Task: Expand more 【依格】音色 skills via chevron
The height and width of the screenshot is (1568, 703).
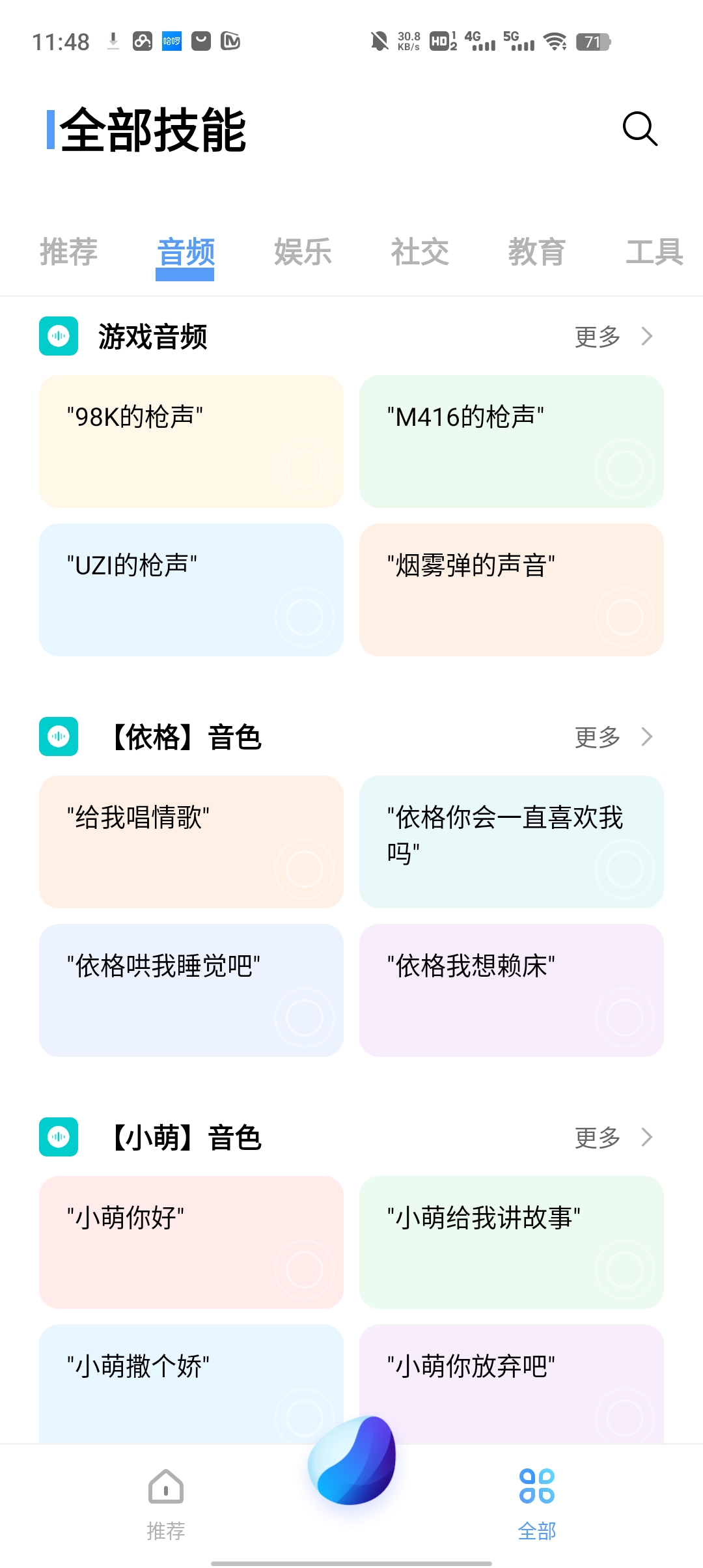Action: 646,736
